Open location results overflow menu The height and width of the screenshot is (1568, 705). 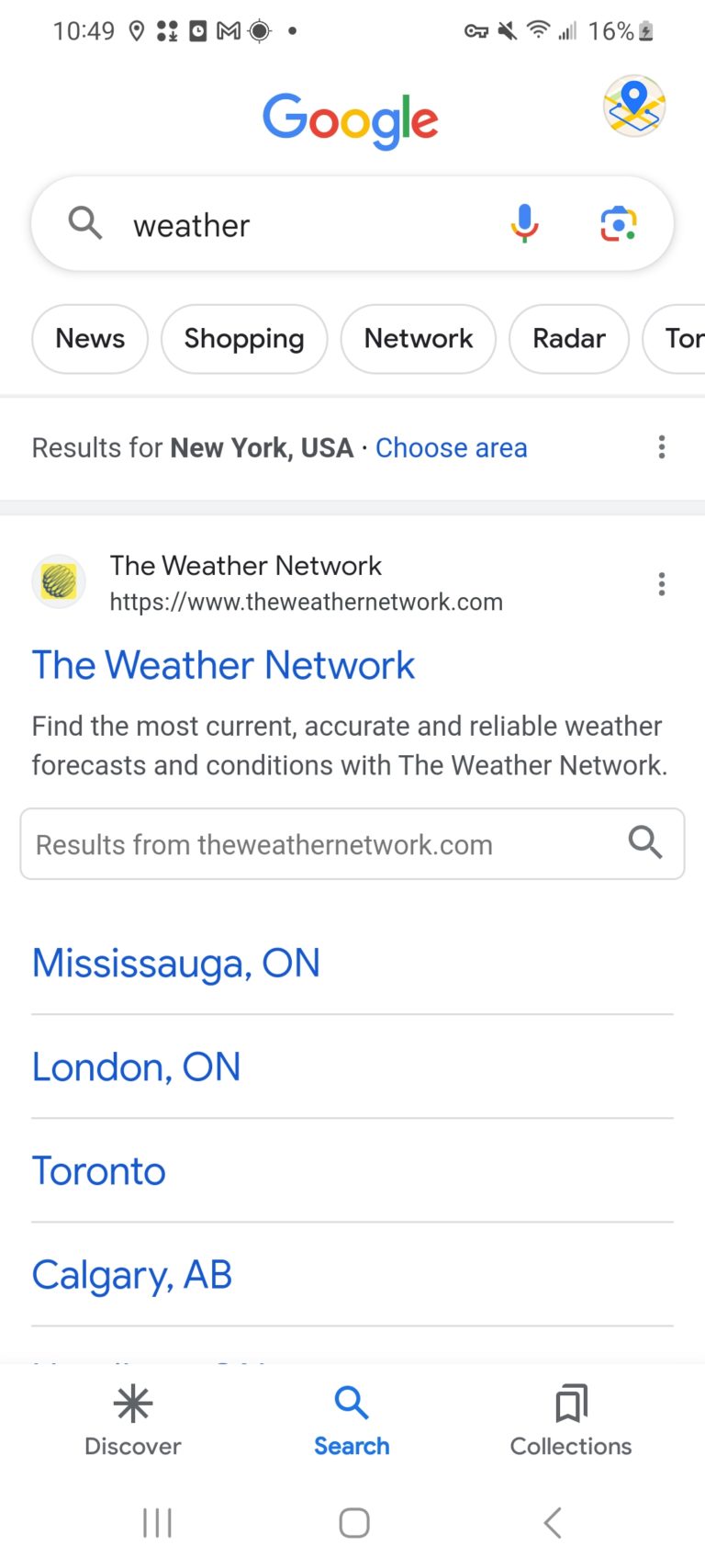662,447
